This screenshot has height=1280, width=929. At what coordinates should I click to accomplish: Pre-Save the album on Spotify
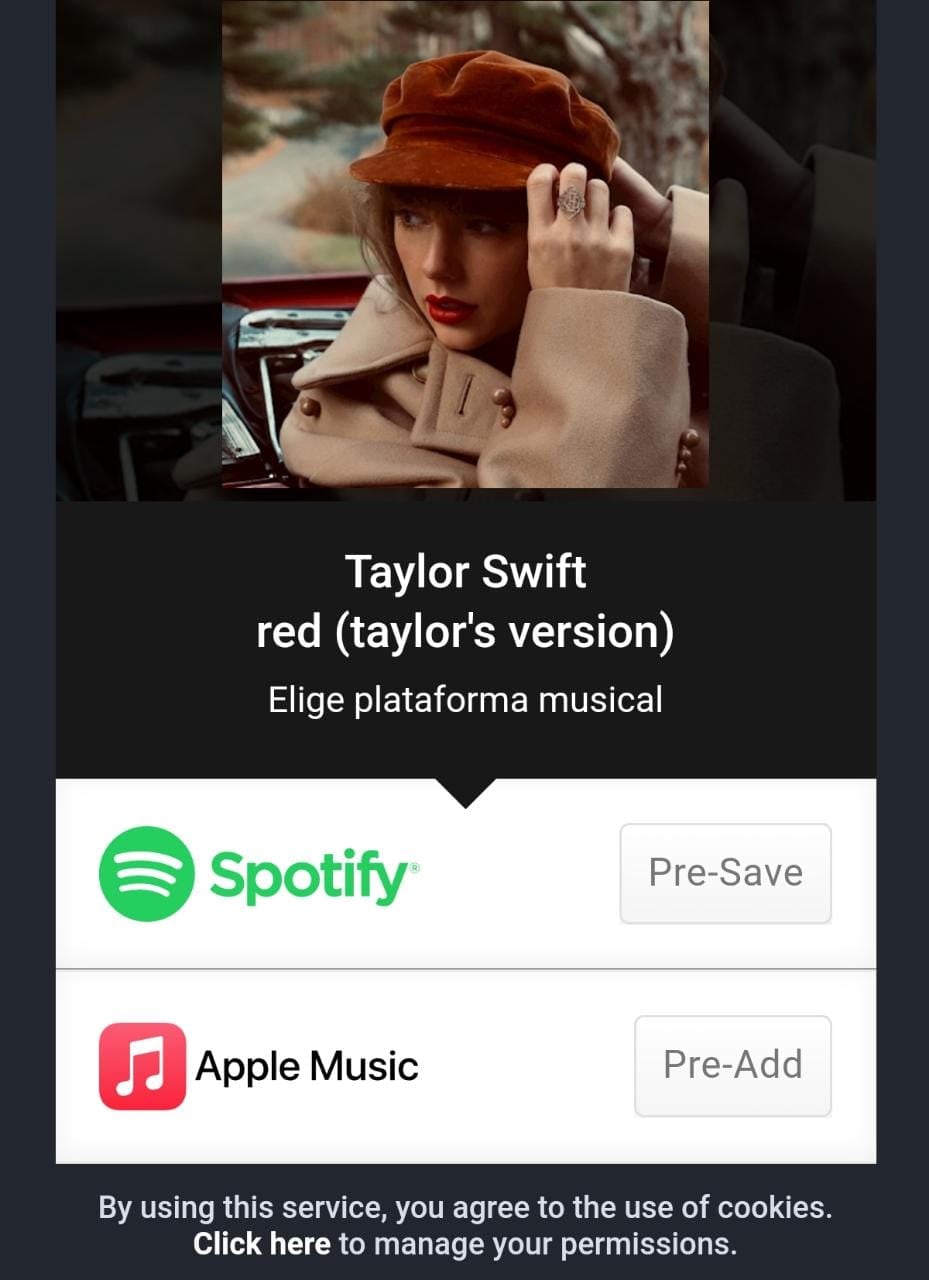(725, 873)
